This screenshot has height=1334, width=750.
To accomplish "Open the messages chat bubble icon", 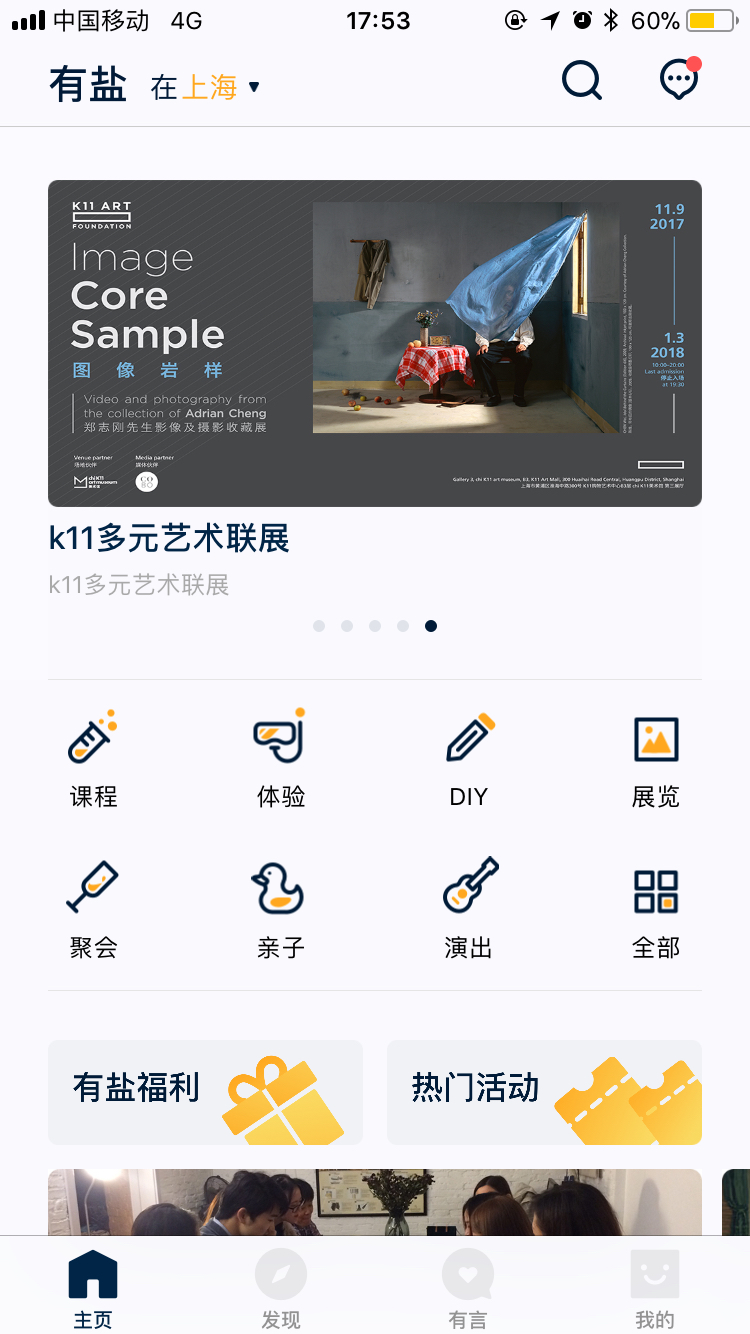I will point(680,80).
